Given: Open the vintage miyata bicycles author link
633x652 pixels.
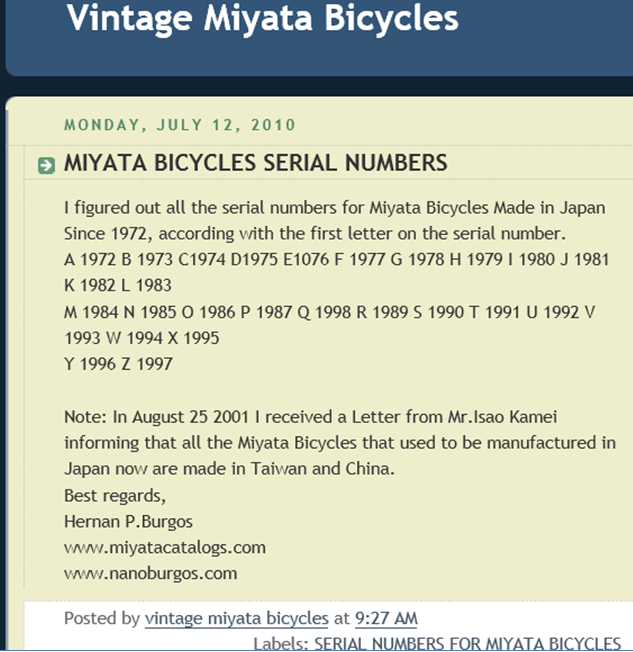Looking at the screenshot, I should [236, 619].
